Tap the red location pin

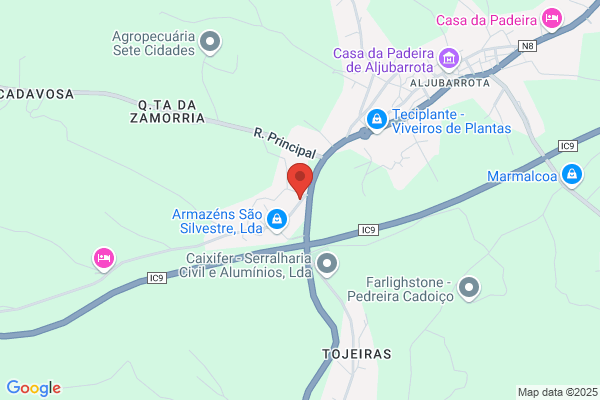pos(300,181)
